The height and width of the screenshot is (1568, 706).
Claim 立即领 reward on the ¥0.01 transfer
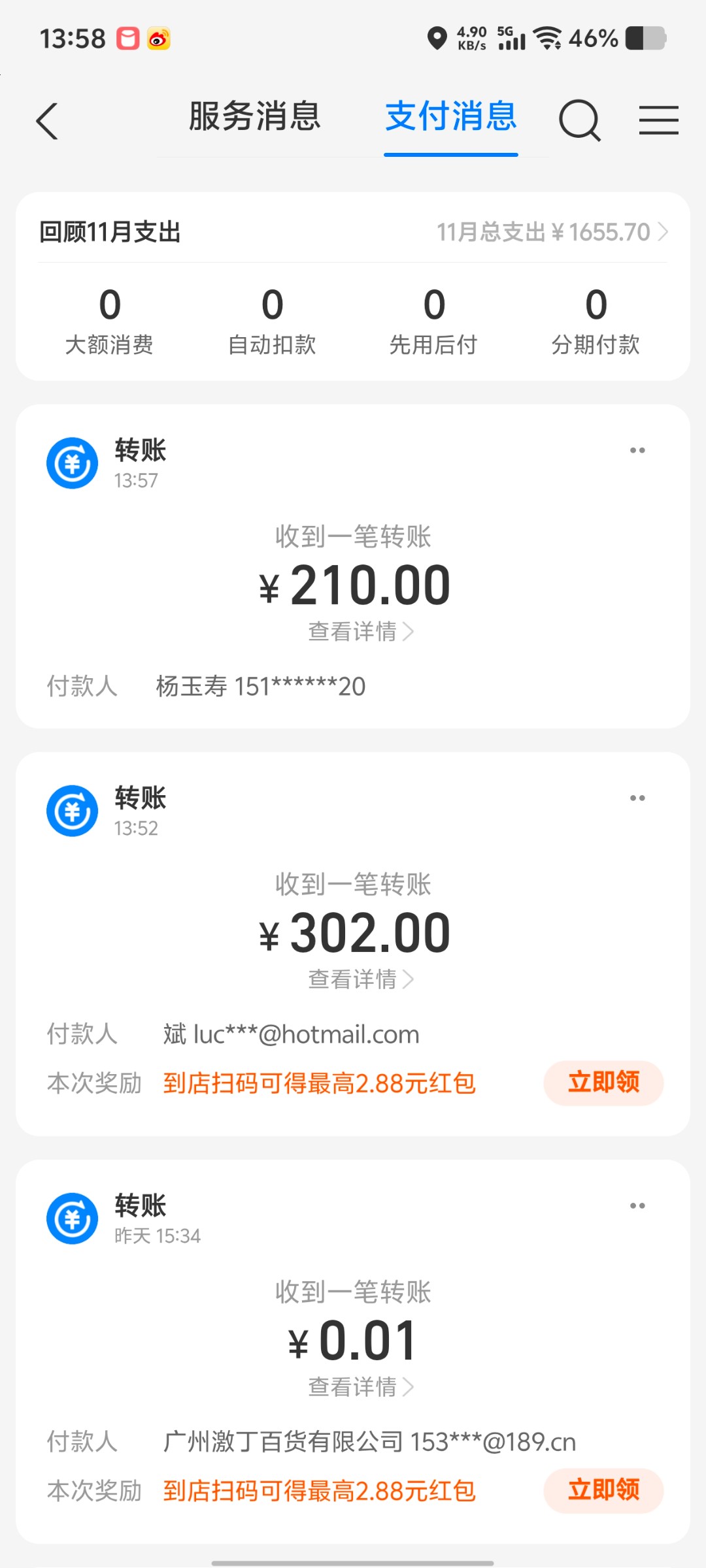[603, 1490]
